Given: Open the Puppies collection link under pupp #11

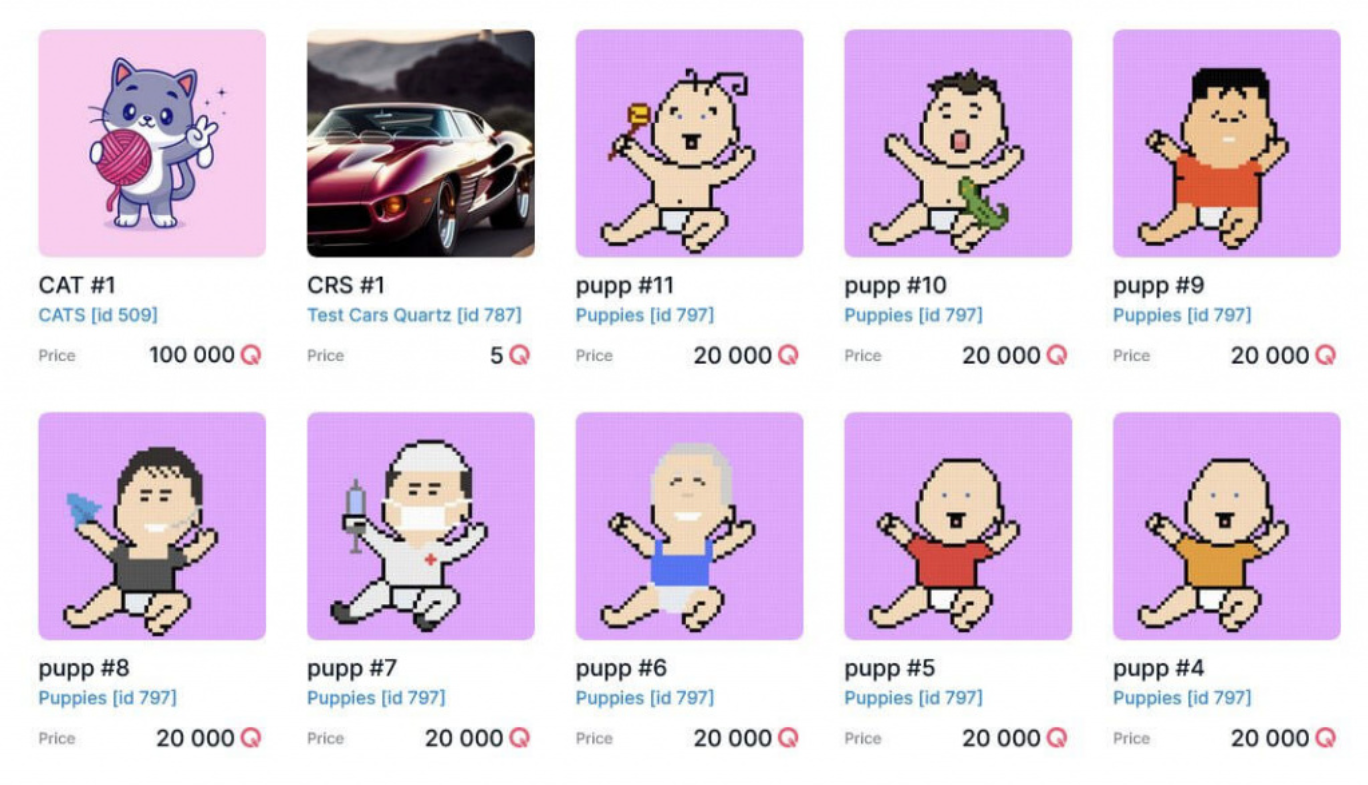Looking at the screenshot, I should coord(645,316).
